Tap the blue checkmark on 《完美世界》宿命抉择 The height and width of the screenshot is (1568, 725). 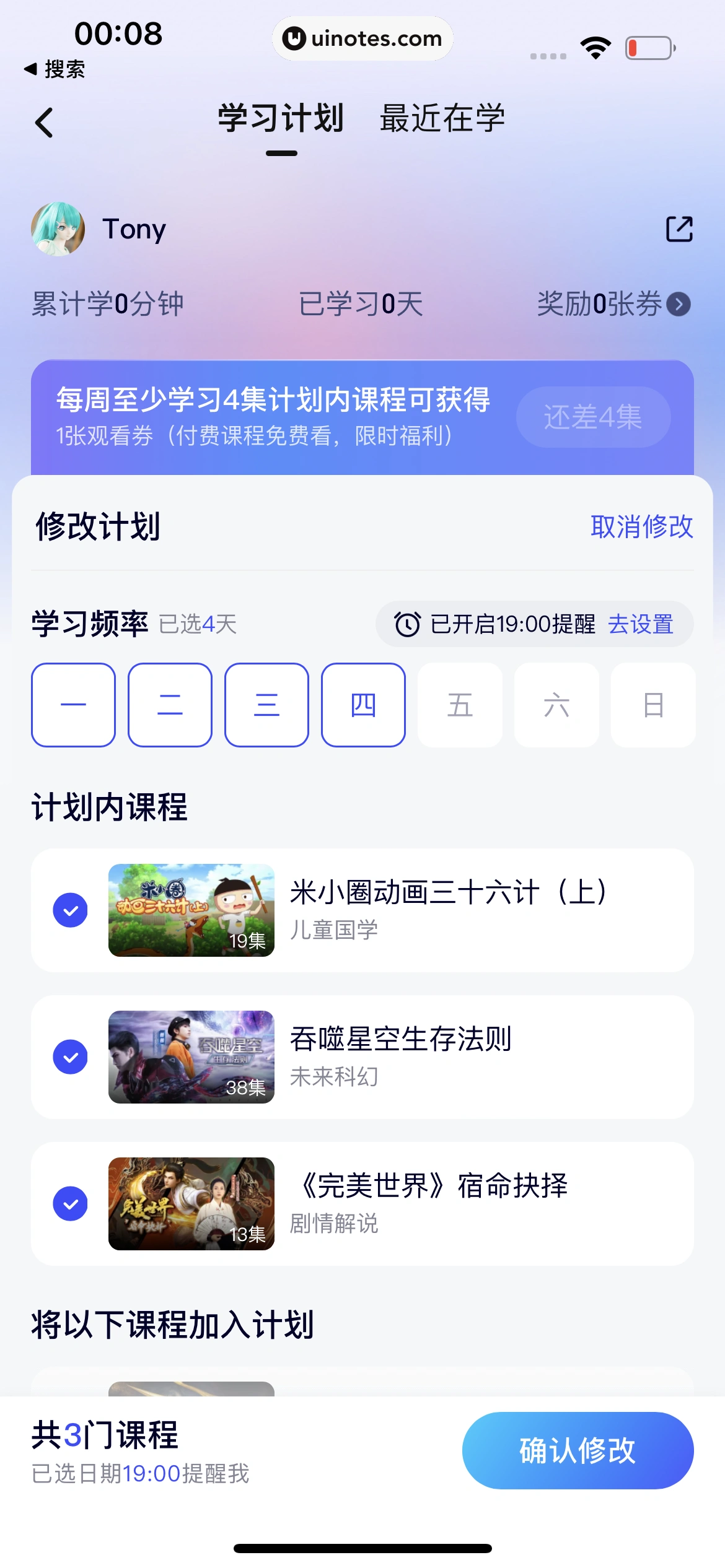pyautogui.click(x=71, y=1203)
